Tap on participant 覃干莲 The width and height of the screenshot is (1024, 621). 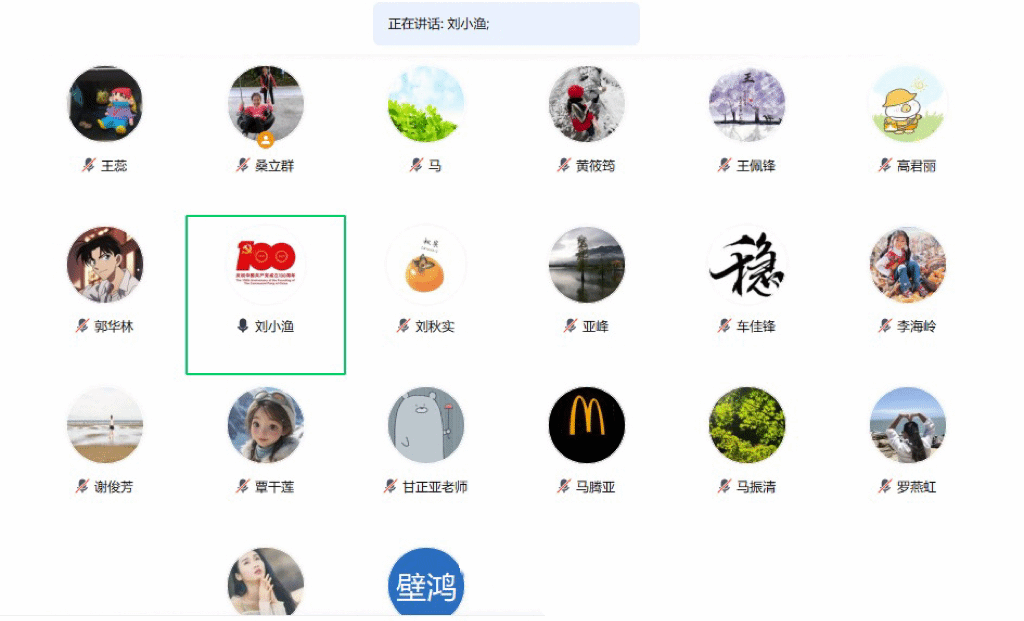266,425
